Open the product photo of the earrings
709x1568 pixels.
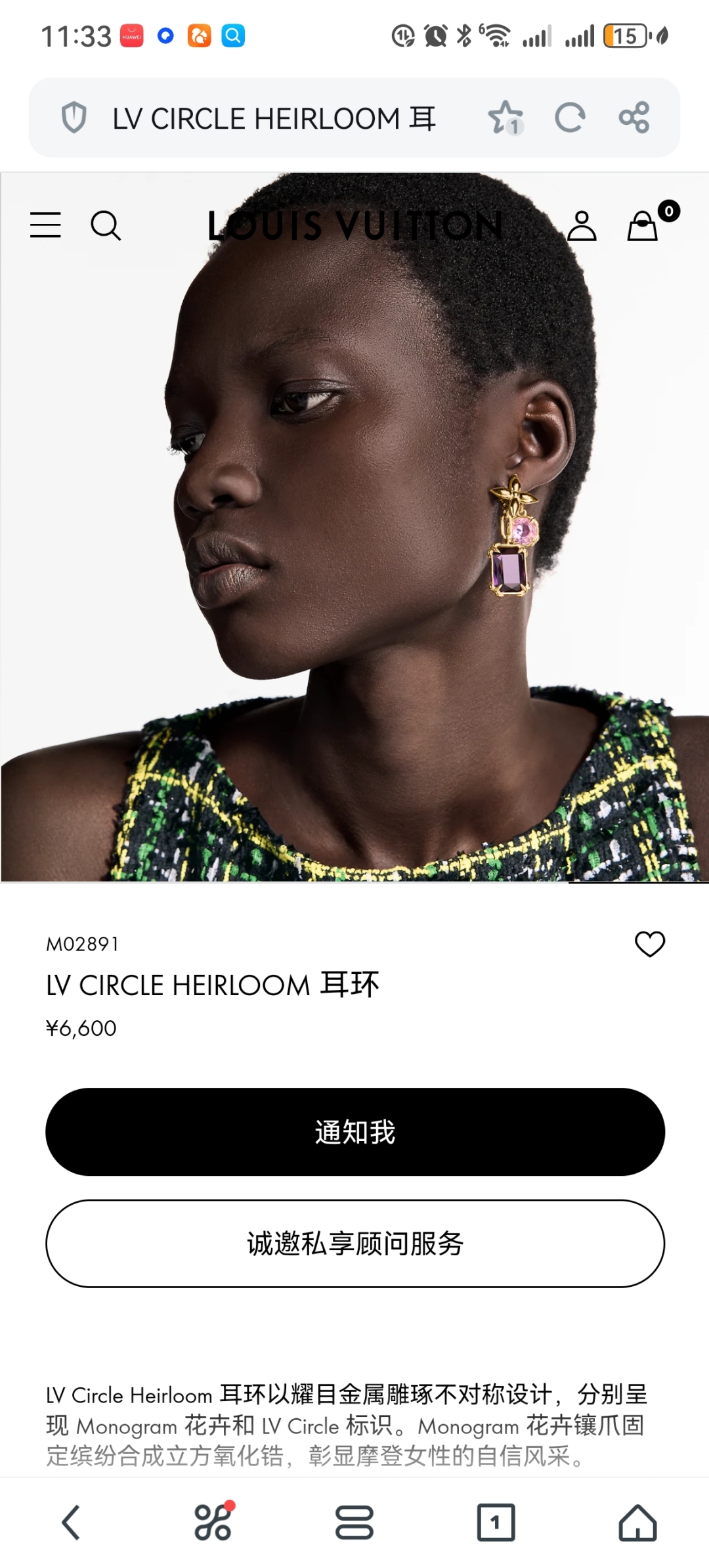click(354, 527)
